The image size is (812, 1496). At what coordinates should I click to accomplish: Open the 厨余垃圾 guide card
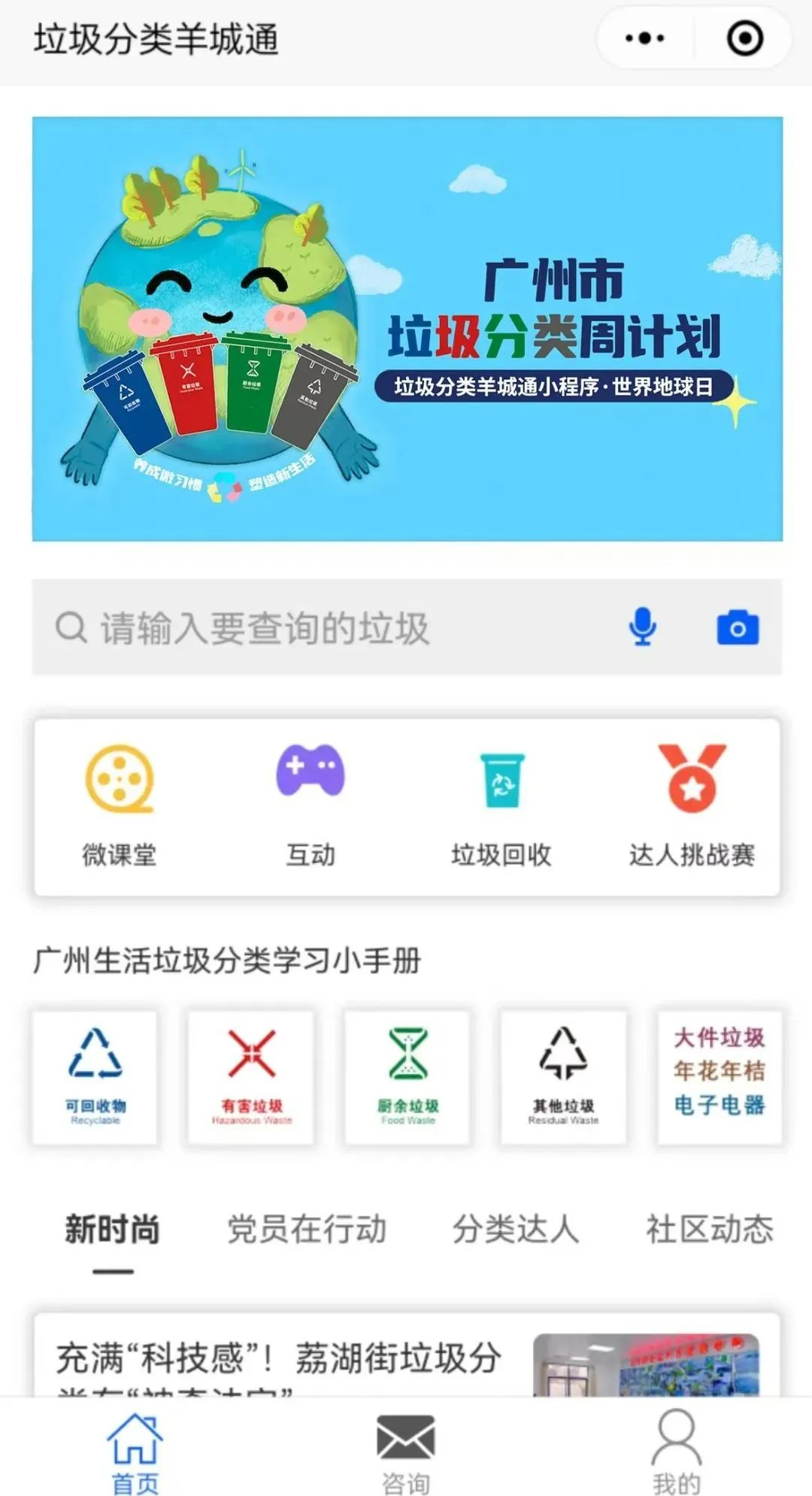click(x=408, y=1076)
